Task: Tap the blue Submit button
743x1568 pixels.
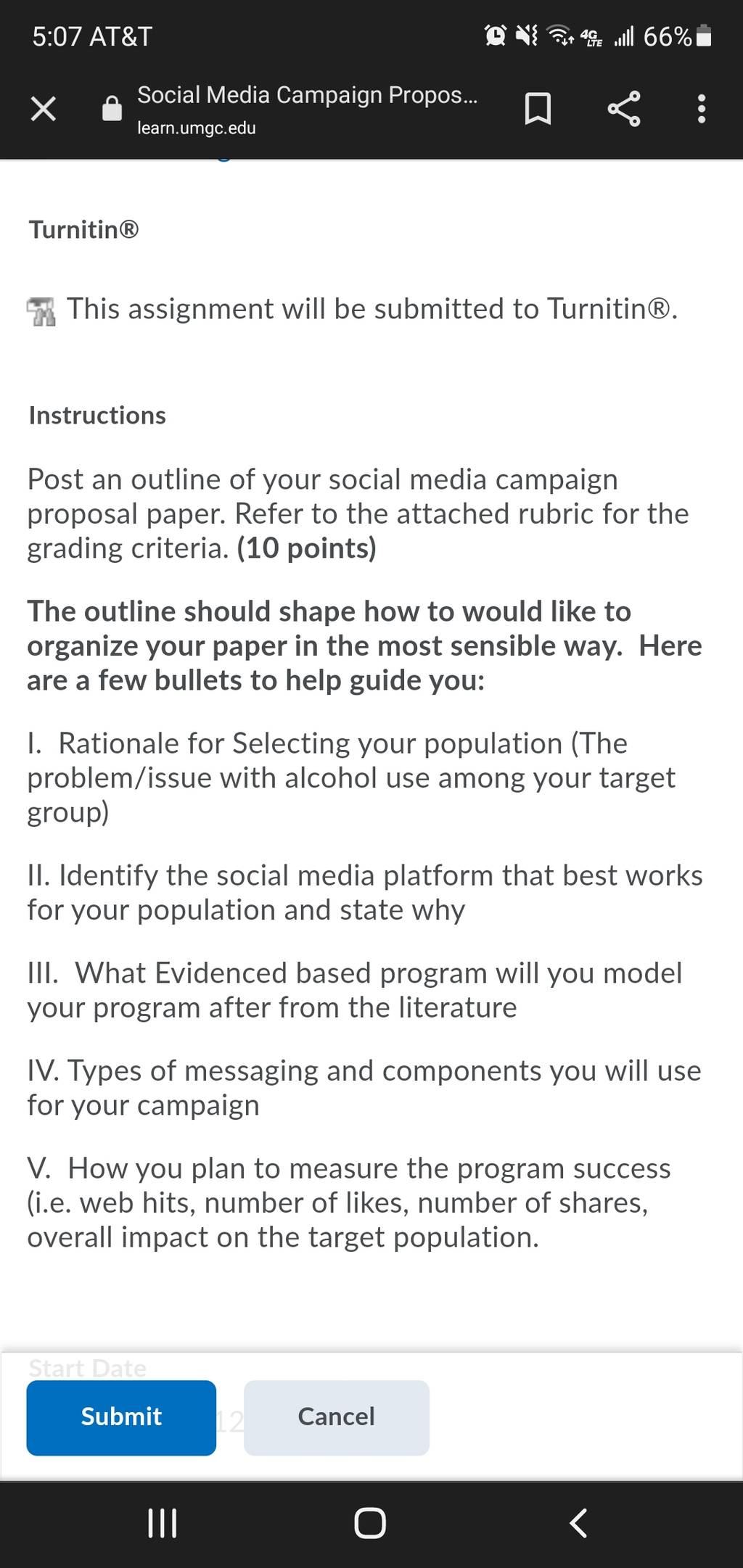Action: (121, 1417)
